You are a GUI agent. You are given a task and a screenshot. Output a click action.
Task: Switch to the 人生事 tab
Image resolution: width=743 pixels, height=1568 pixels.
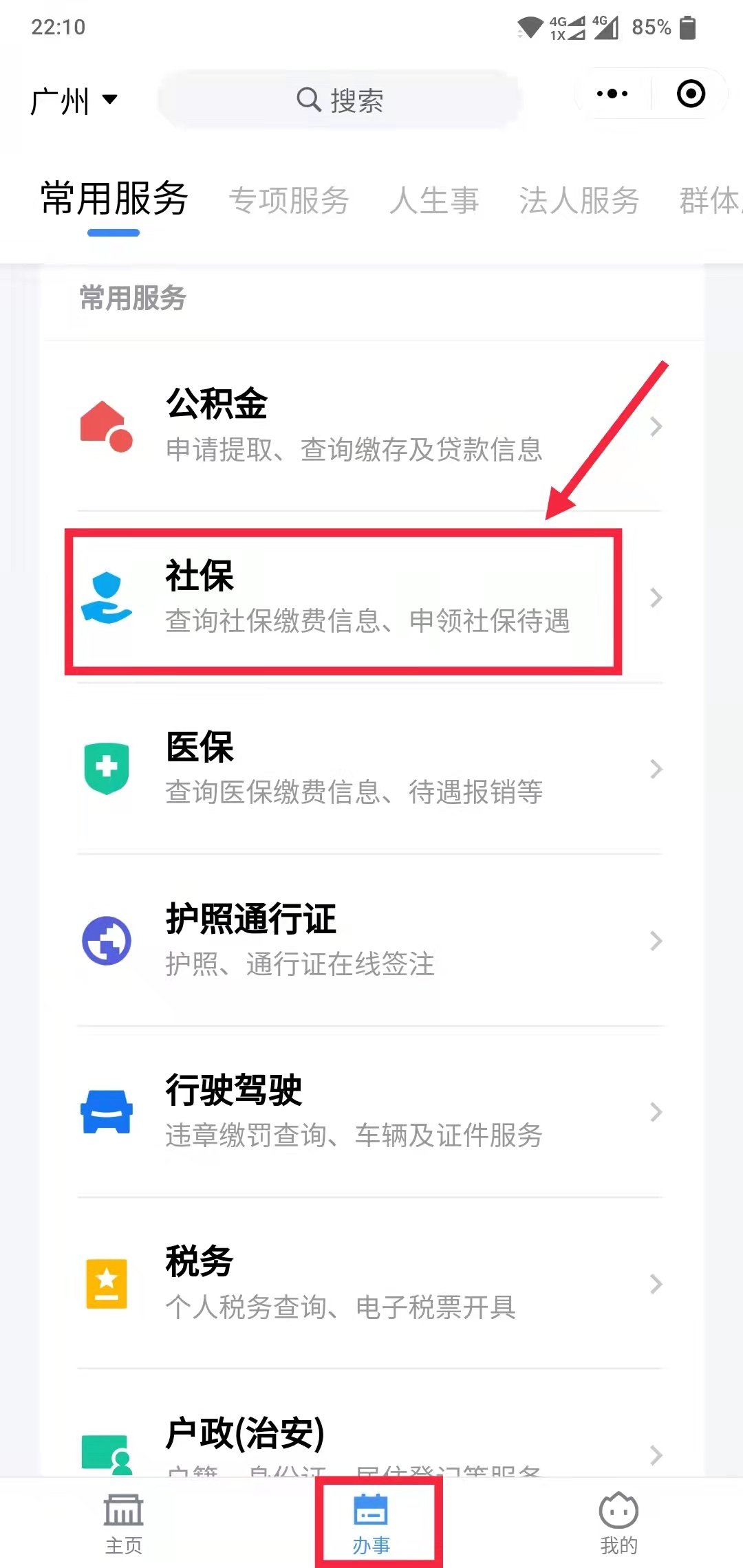434,201
